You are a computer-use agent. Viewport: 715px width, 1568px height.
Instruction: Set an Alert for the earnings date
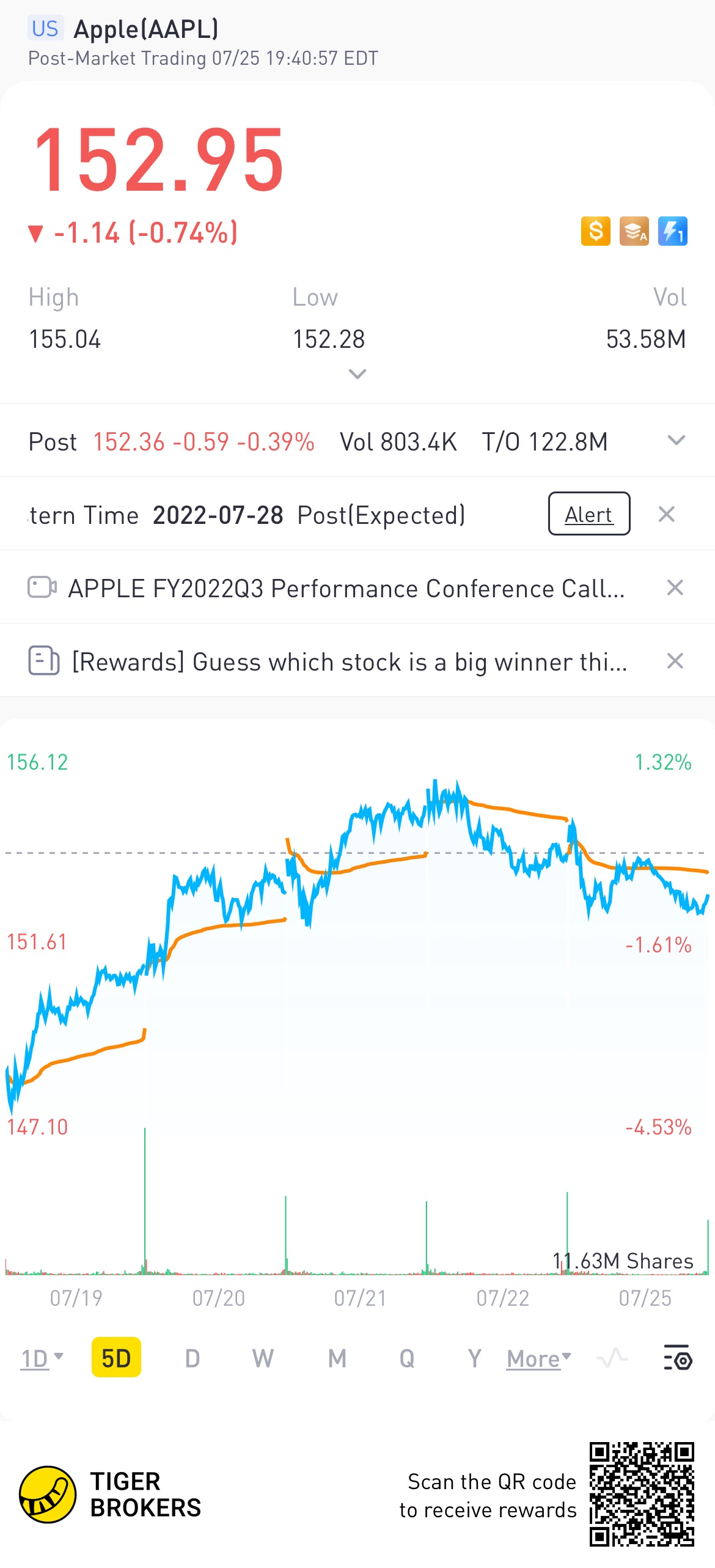(588, 514)
